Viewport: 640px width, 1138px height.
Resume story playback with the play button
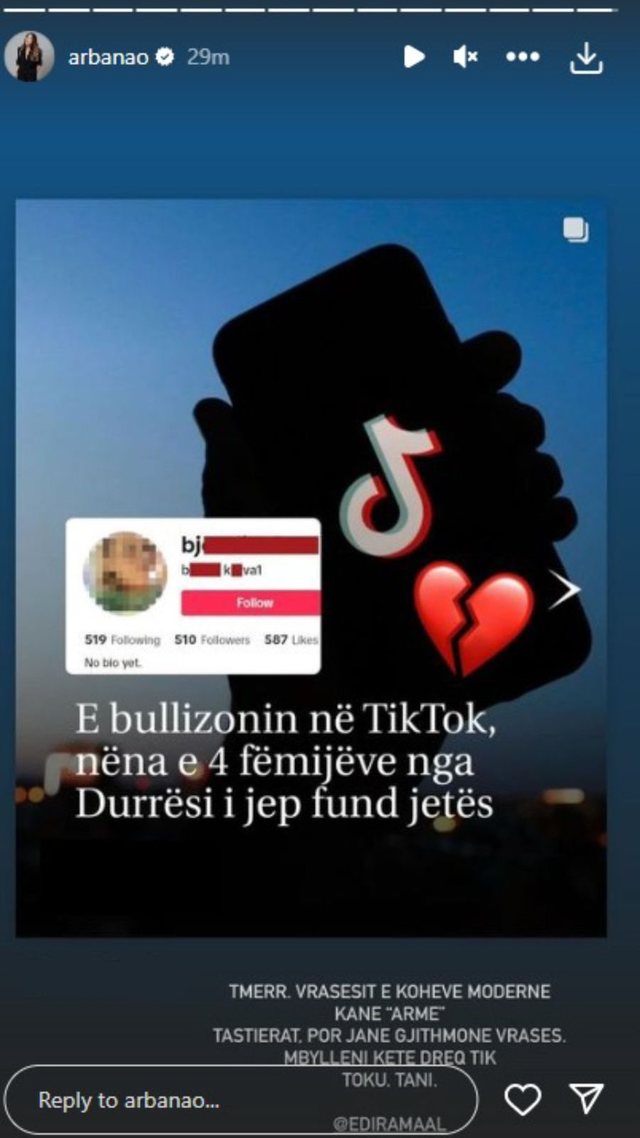[x=414, y=57]
